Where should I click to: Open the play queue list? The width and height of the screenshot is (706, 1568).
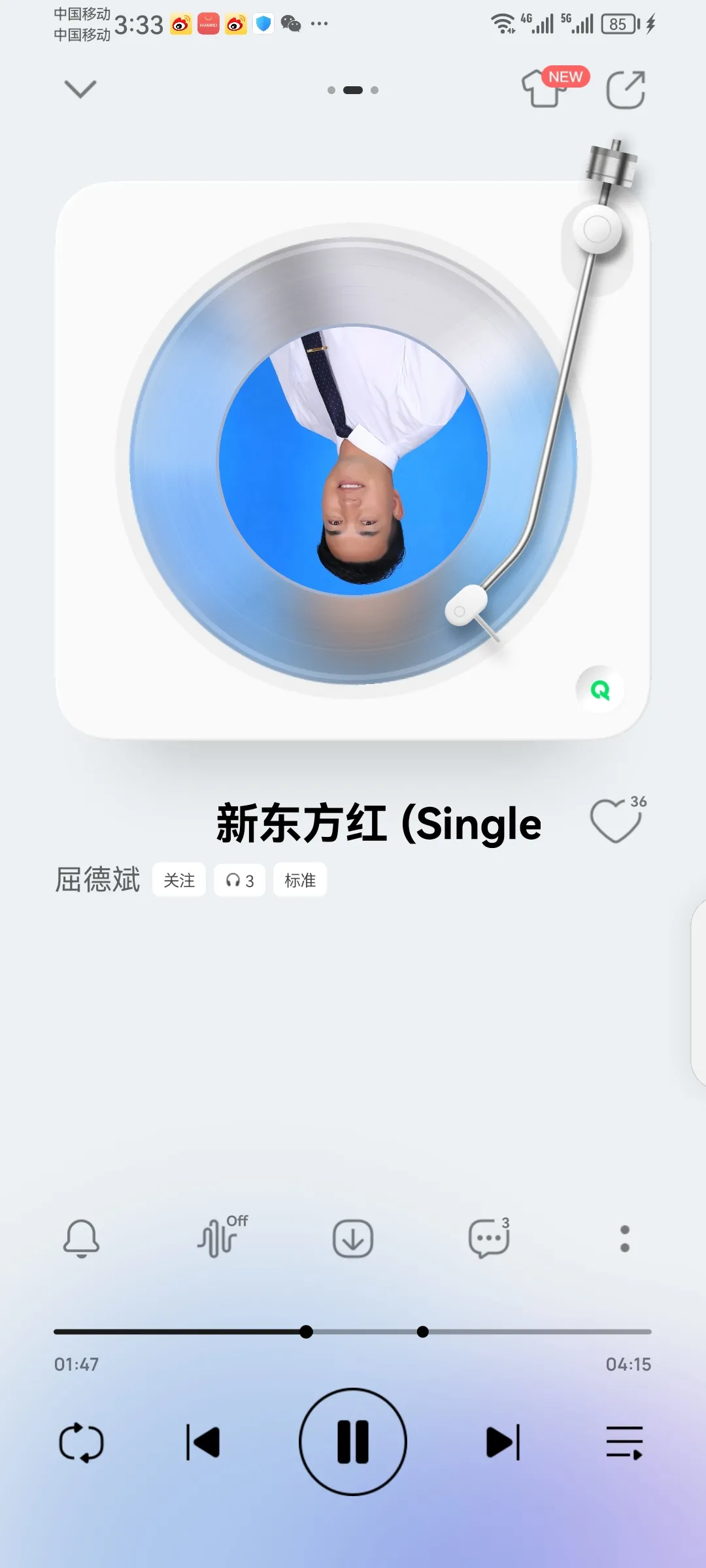[x=624, y=1442]
